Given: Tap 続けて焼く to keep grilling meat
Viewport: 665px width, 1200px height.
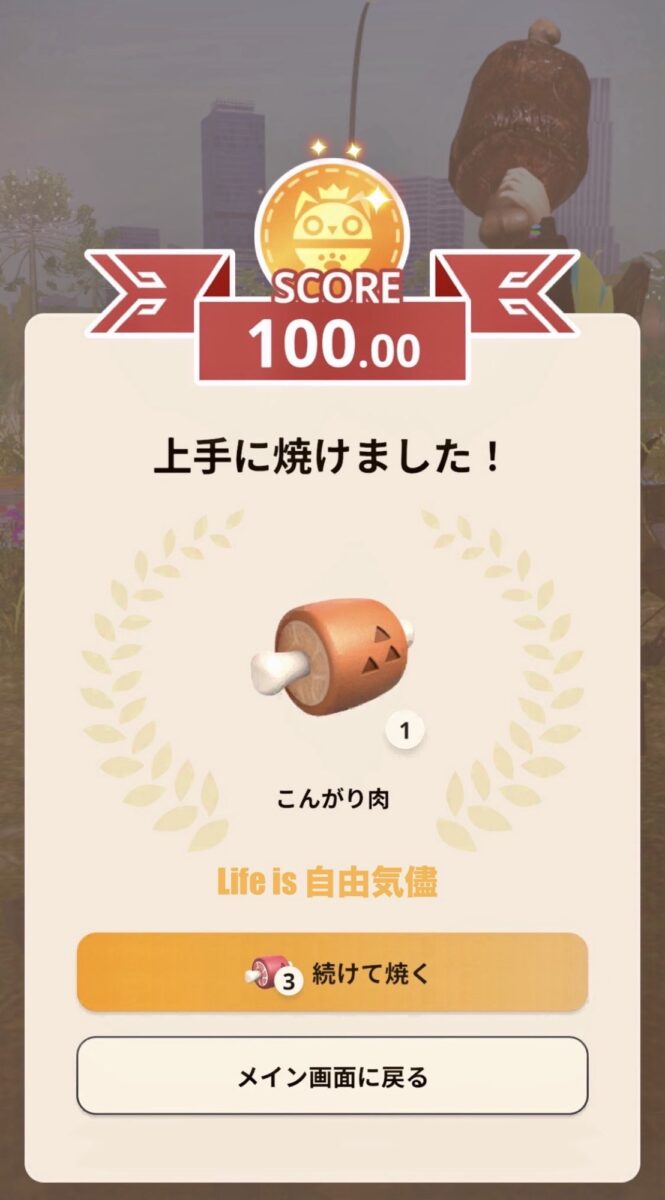Looking at the screenshot, I should (x=332, y=972).
